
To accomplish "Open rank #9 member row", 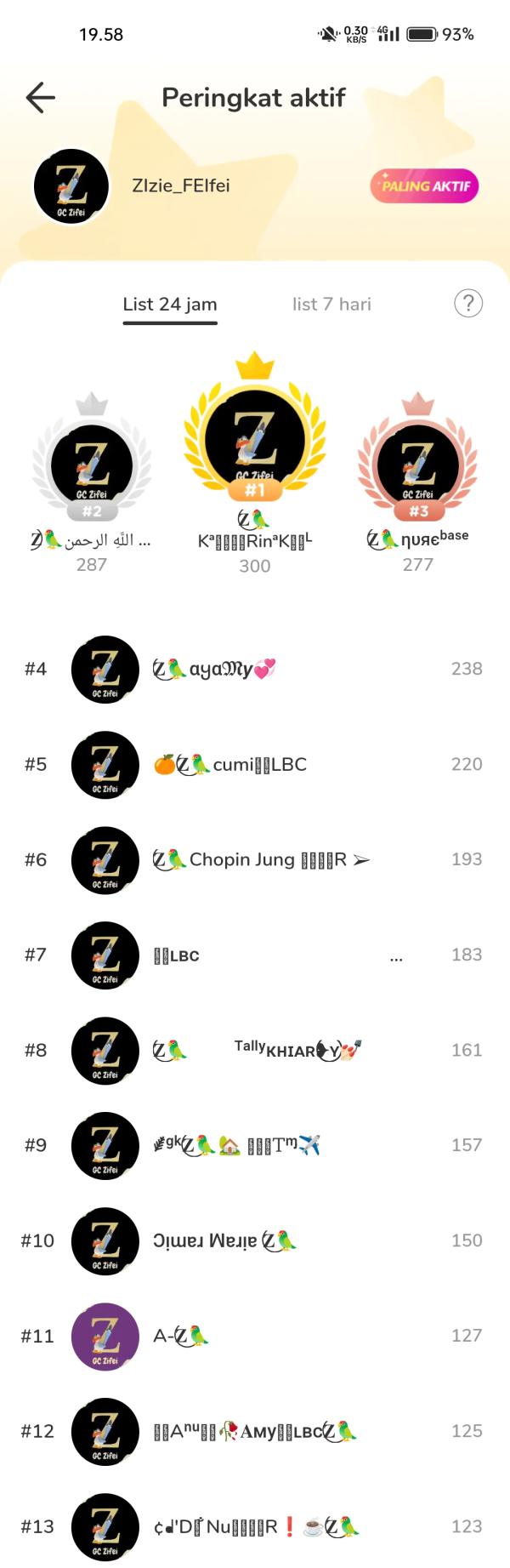I will point(255,1146).
